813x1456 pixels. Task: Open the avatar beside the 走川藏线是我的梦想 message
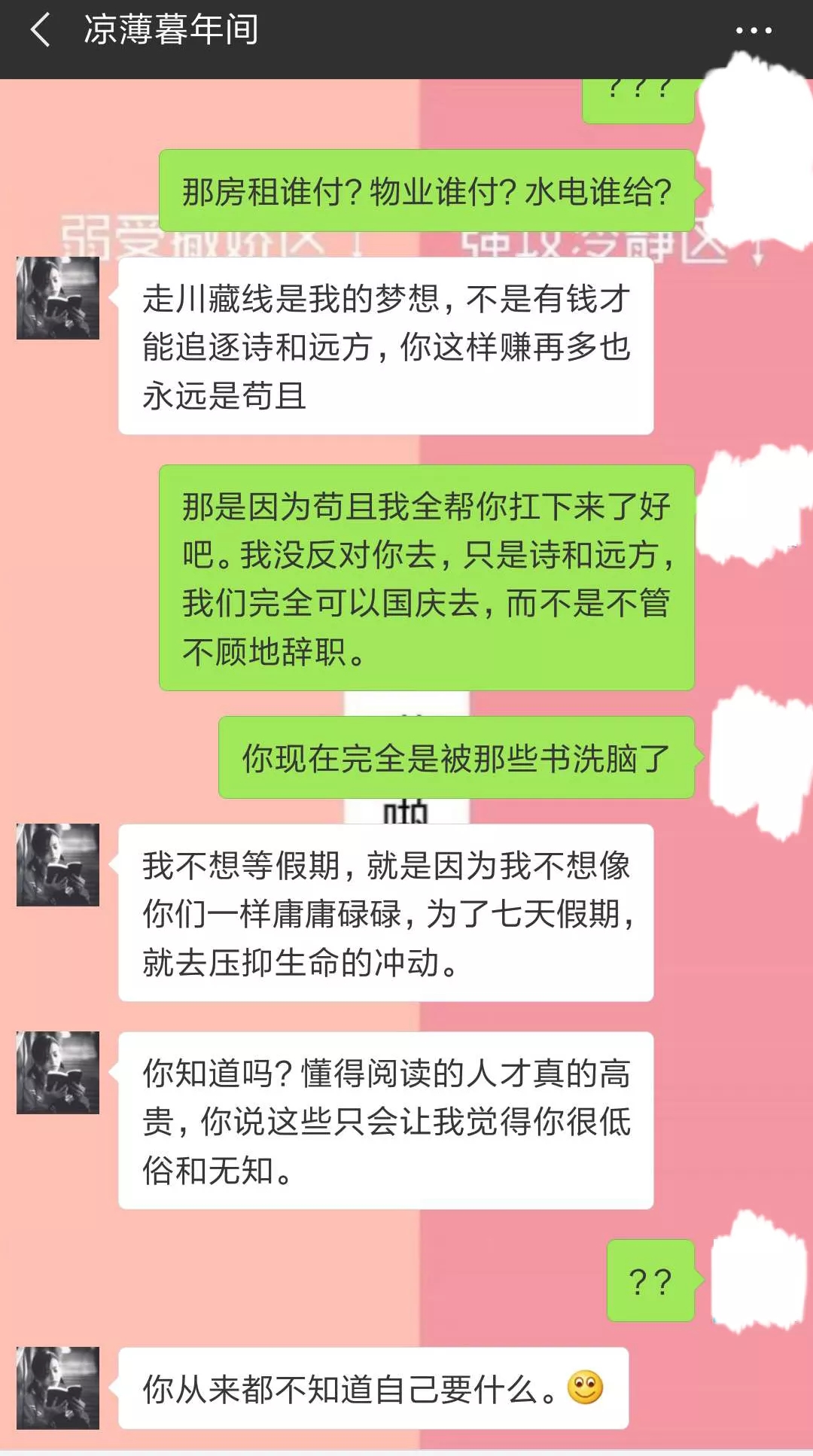(x=58, y=298)
